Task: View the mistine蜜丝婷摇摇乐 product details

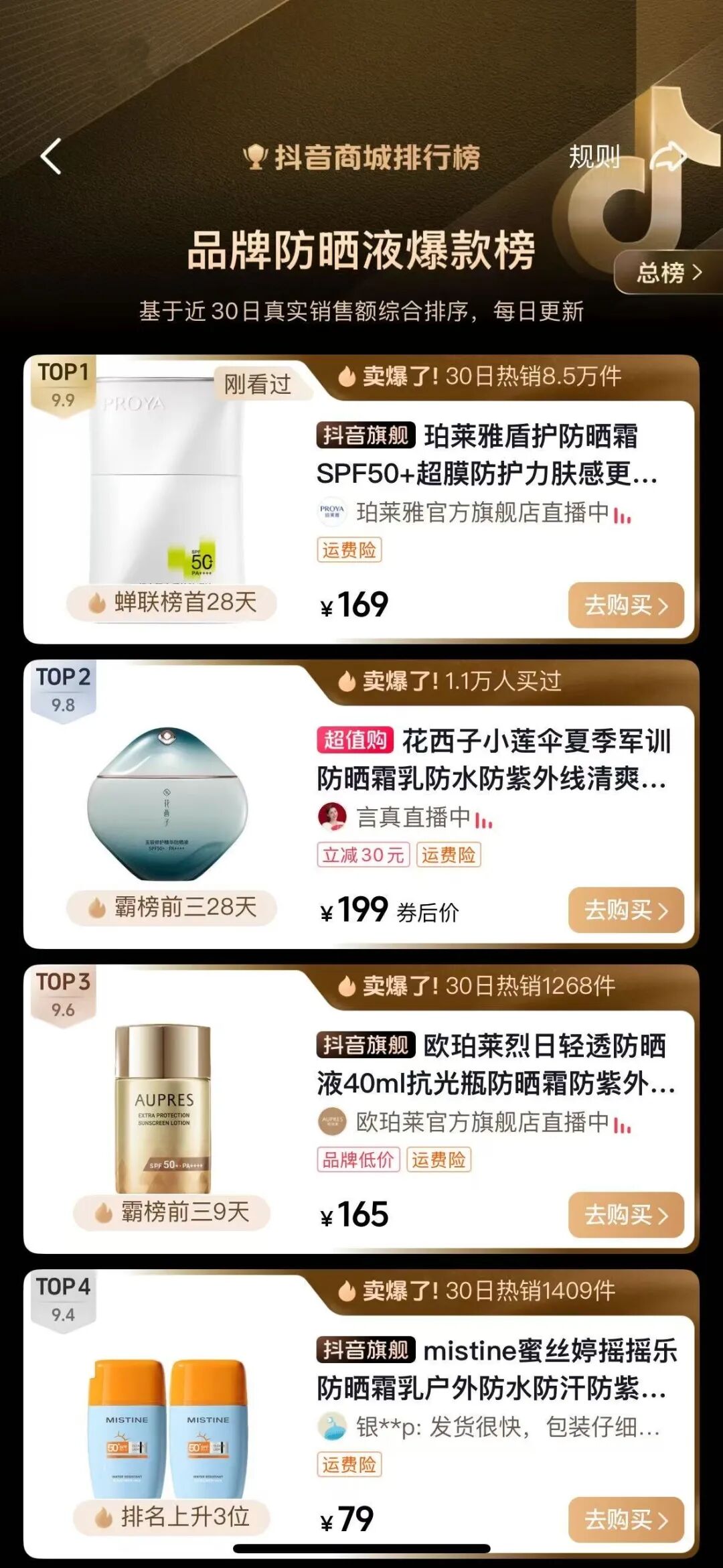Action: (497, 1369)
